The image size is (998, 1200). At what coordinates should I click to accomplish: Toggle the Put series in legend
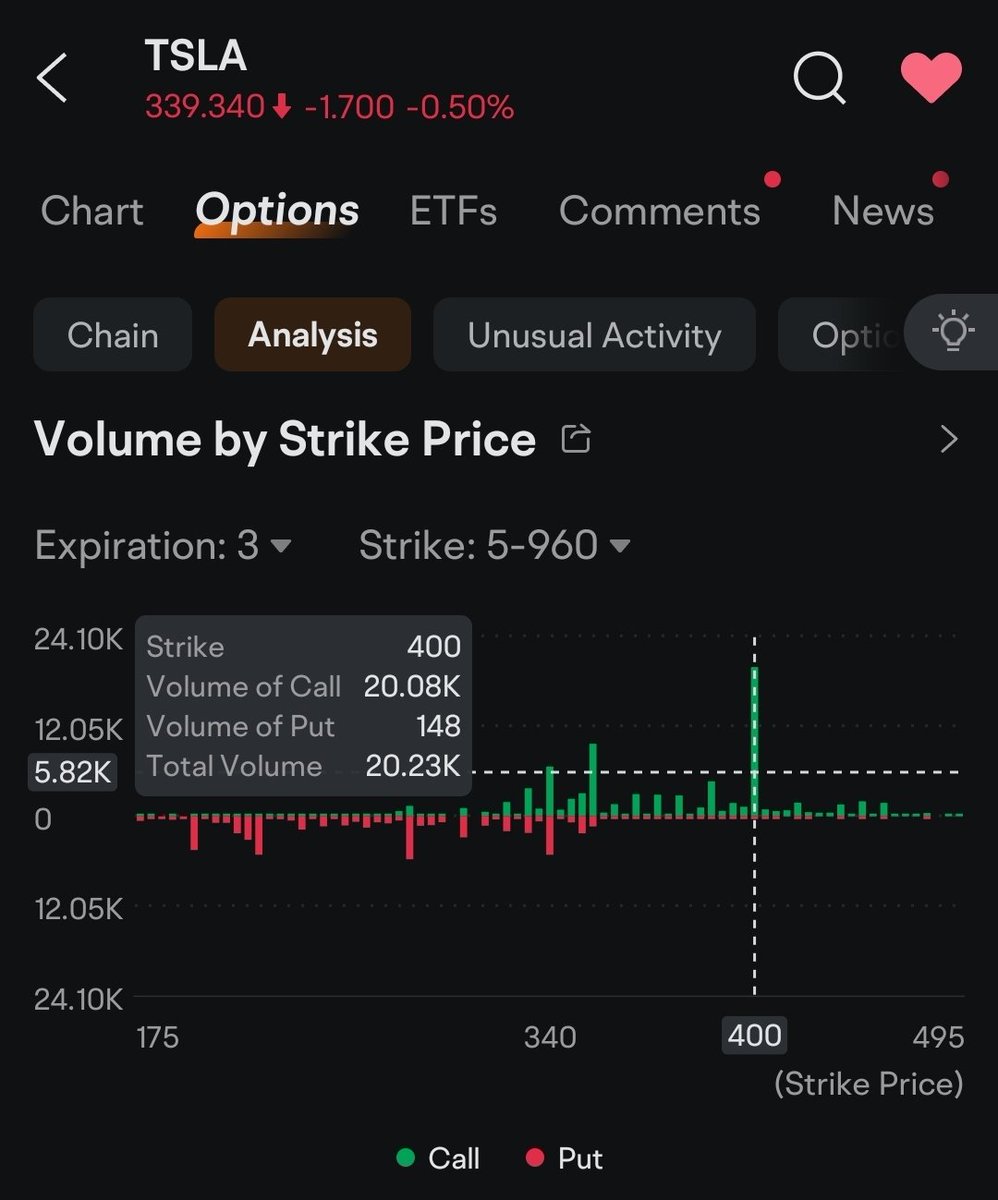(x=565, y=1158)
